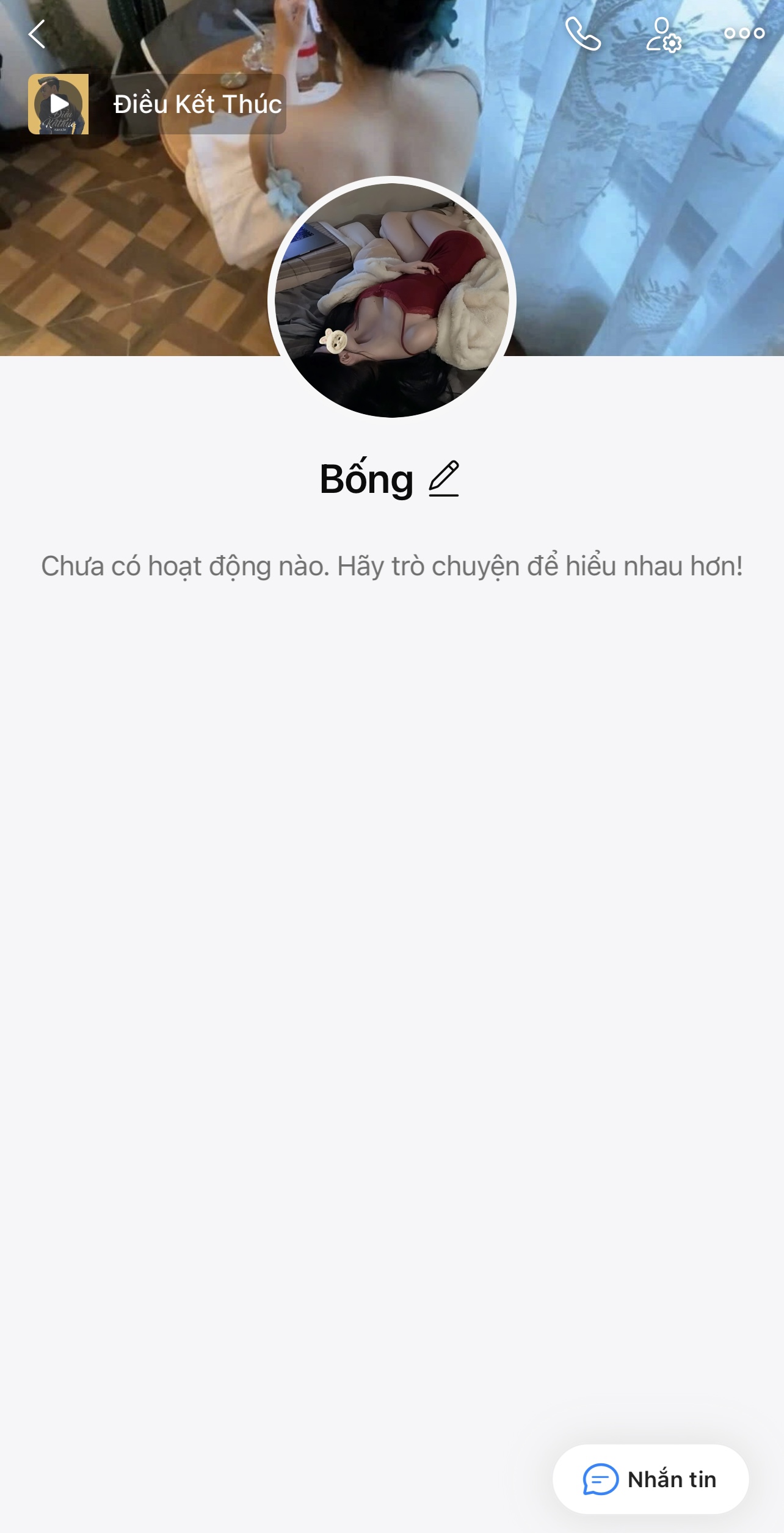Play the song Điều Kết Thúc
Screen dimensions: 784x1533
pyautogui.click(x=59, y=104)
